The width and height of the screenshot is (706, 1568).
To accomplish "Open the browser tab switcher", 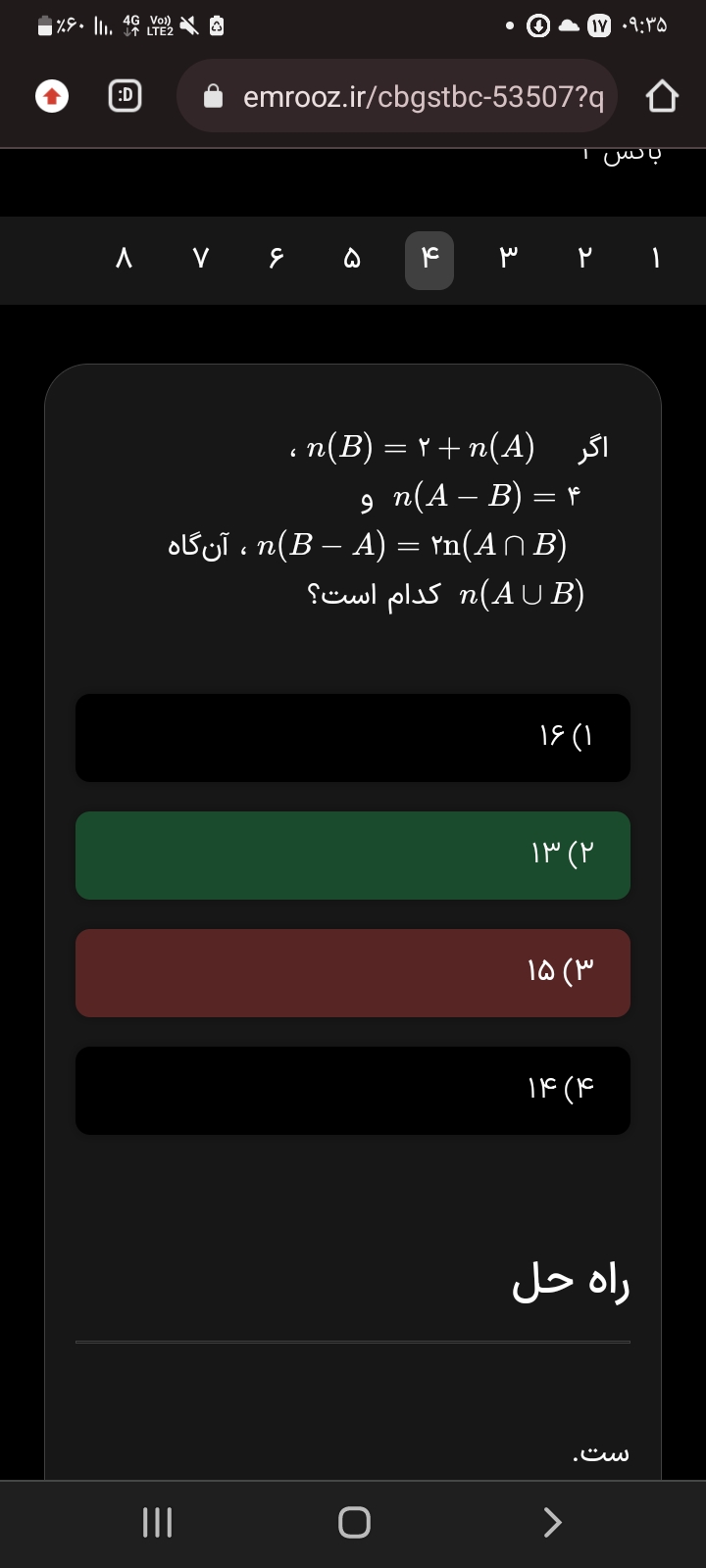I will pos(125,97).
